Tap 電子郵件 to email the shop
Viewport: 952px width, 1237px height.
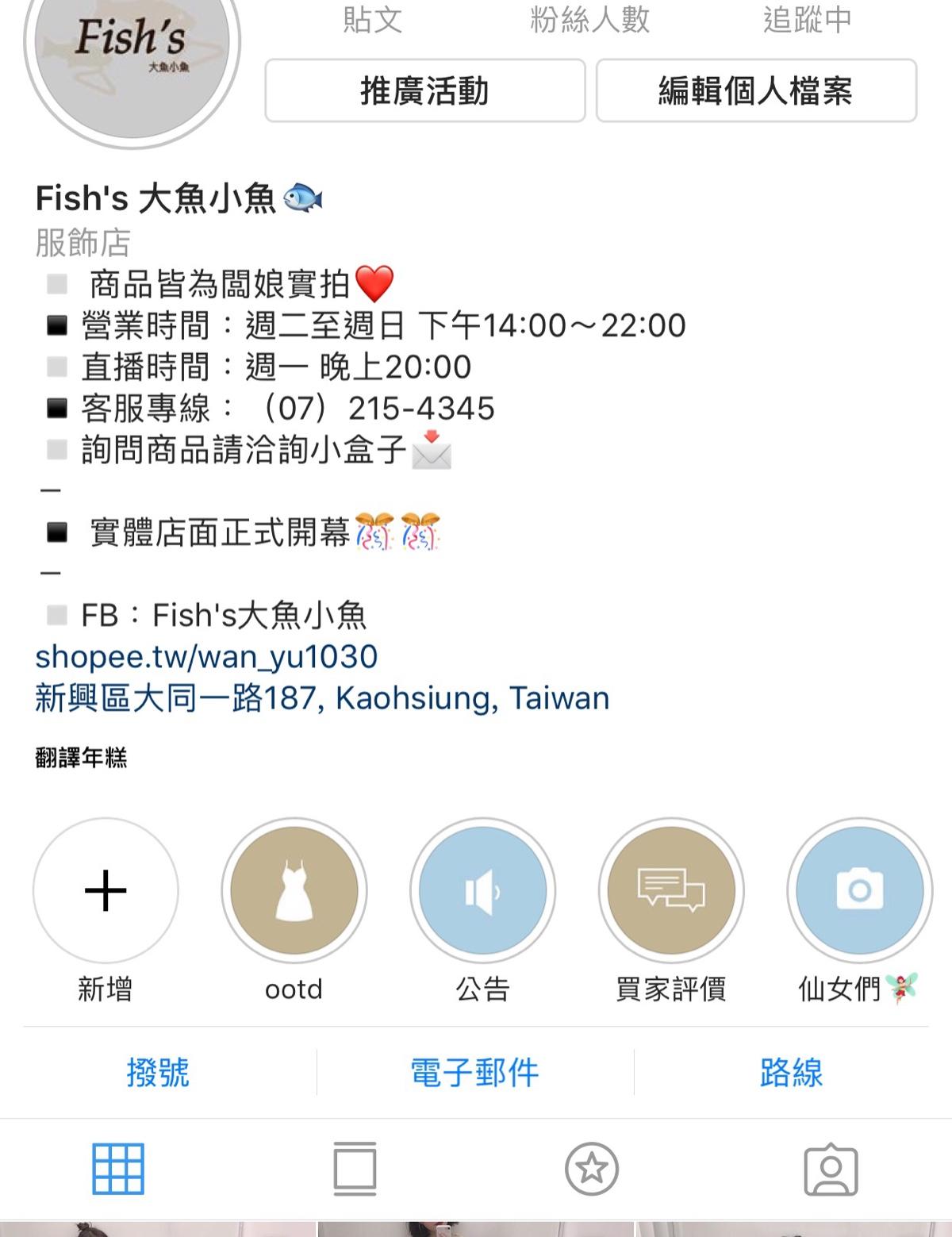point(474,1073)
